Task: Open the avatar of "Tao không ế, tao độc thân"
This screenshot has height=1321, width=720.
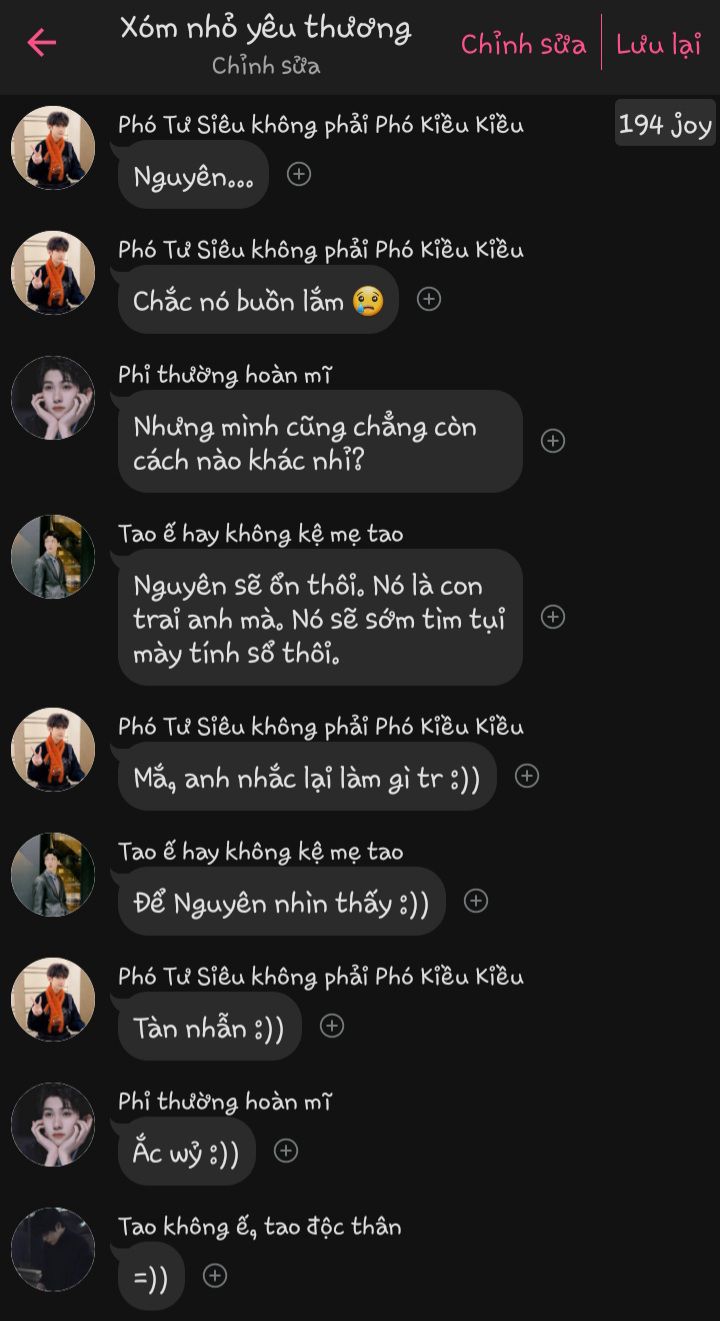Action: click(53, 1249)
